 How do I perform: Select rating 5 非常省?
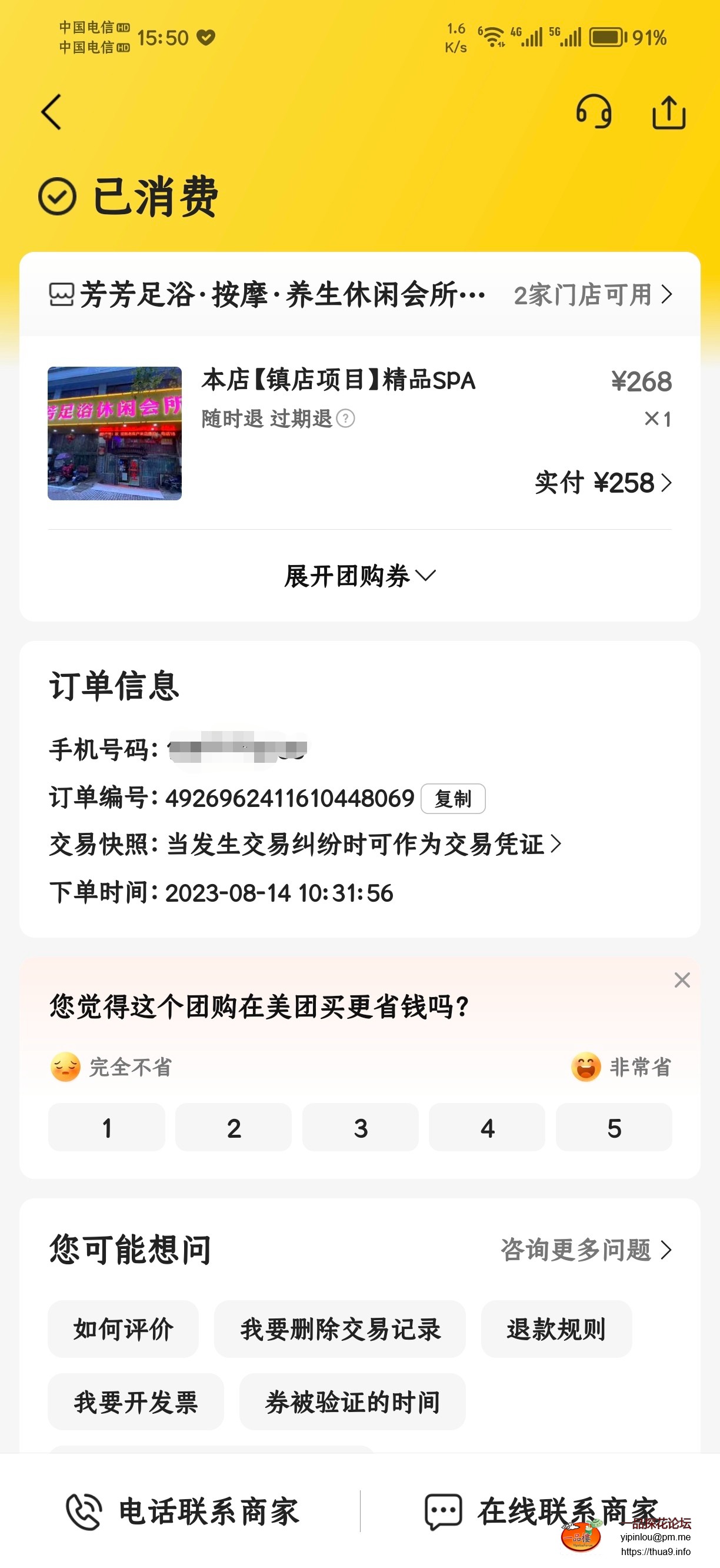click(x=614, y=1127)
